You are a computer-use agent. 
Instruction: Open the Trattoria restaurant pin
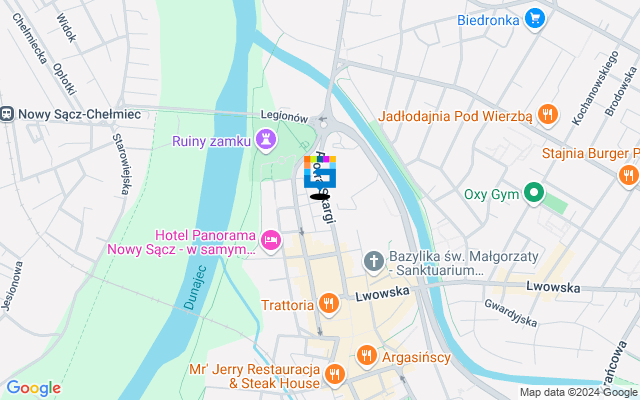tap(329, 304)
